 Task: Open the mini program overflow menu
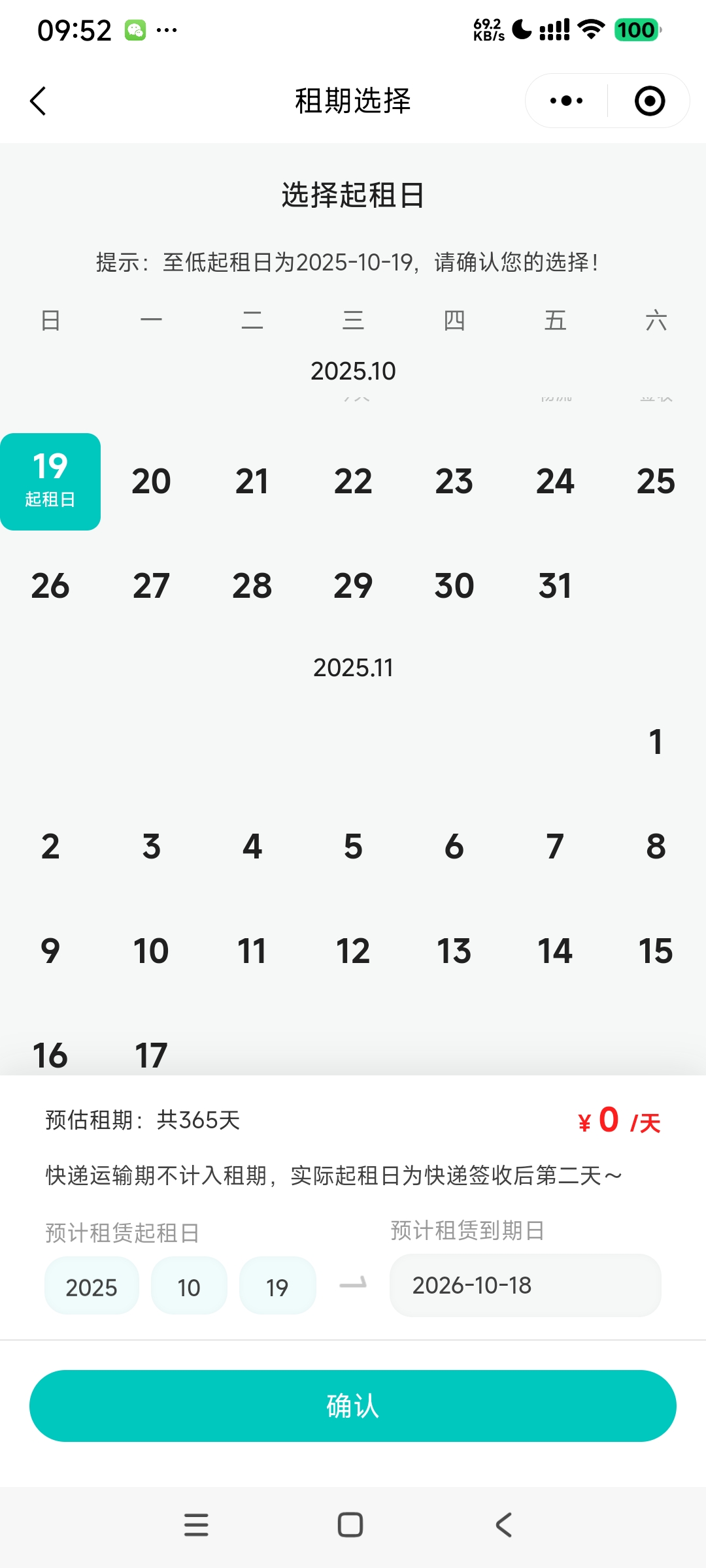tap(566, 101)
